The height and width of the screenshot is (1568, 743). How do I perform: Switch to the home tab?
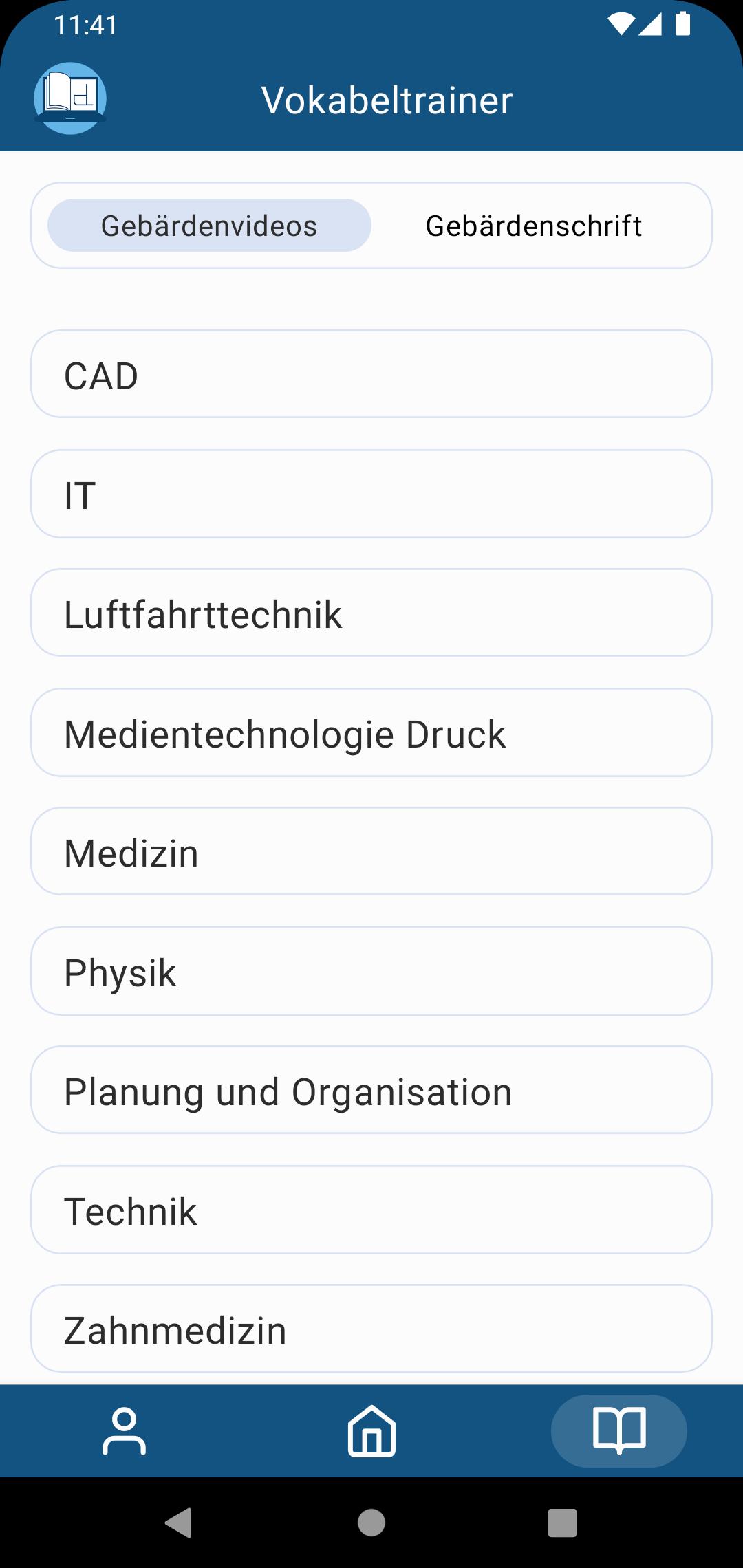click(371, 1431)
